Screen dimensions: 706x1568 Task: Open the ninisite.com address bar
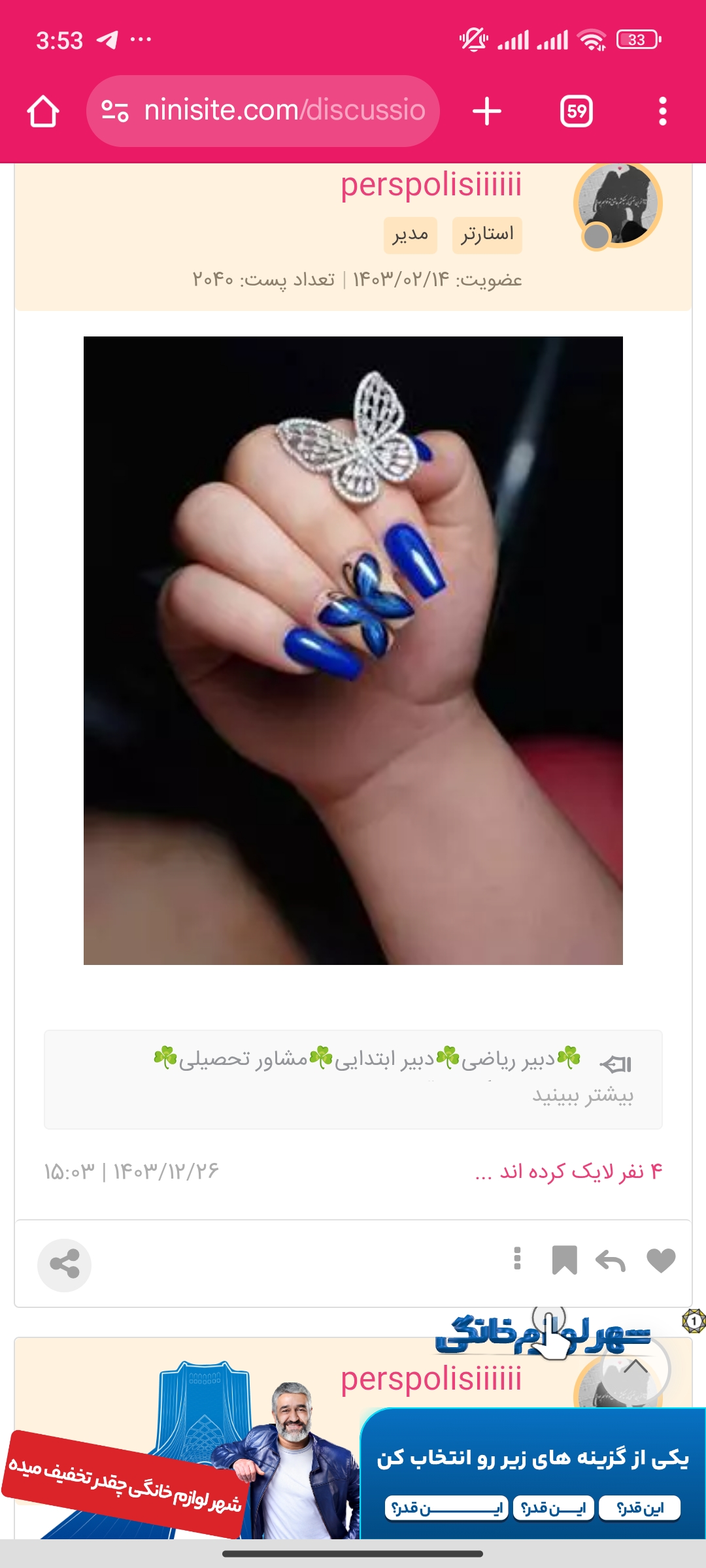[x=263, y=111]
